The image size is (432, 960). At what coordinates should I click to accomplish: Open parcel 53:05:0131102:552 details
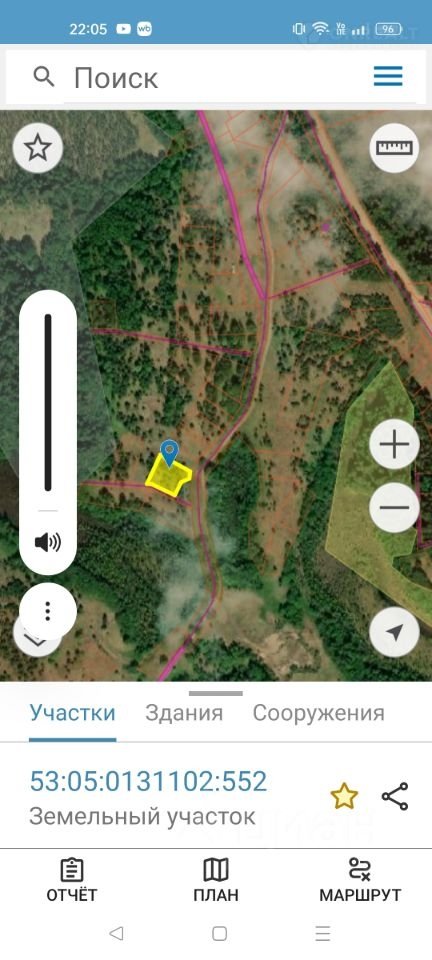pyautogui.click(x=149, y=782)
